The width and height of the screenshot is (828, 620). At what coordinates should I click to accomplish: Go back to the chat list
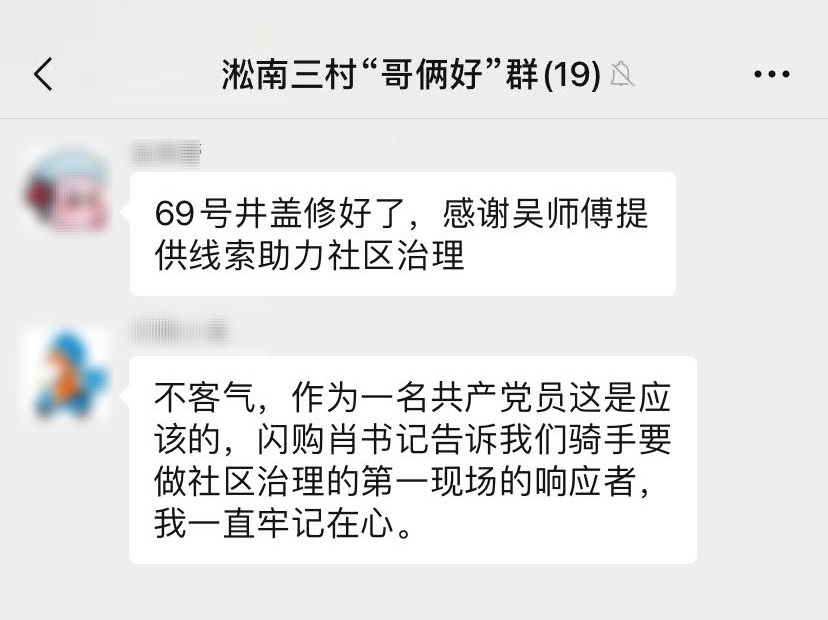43,74
